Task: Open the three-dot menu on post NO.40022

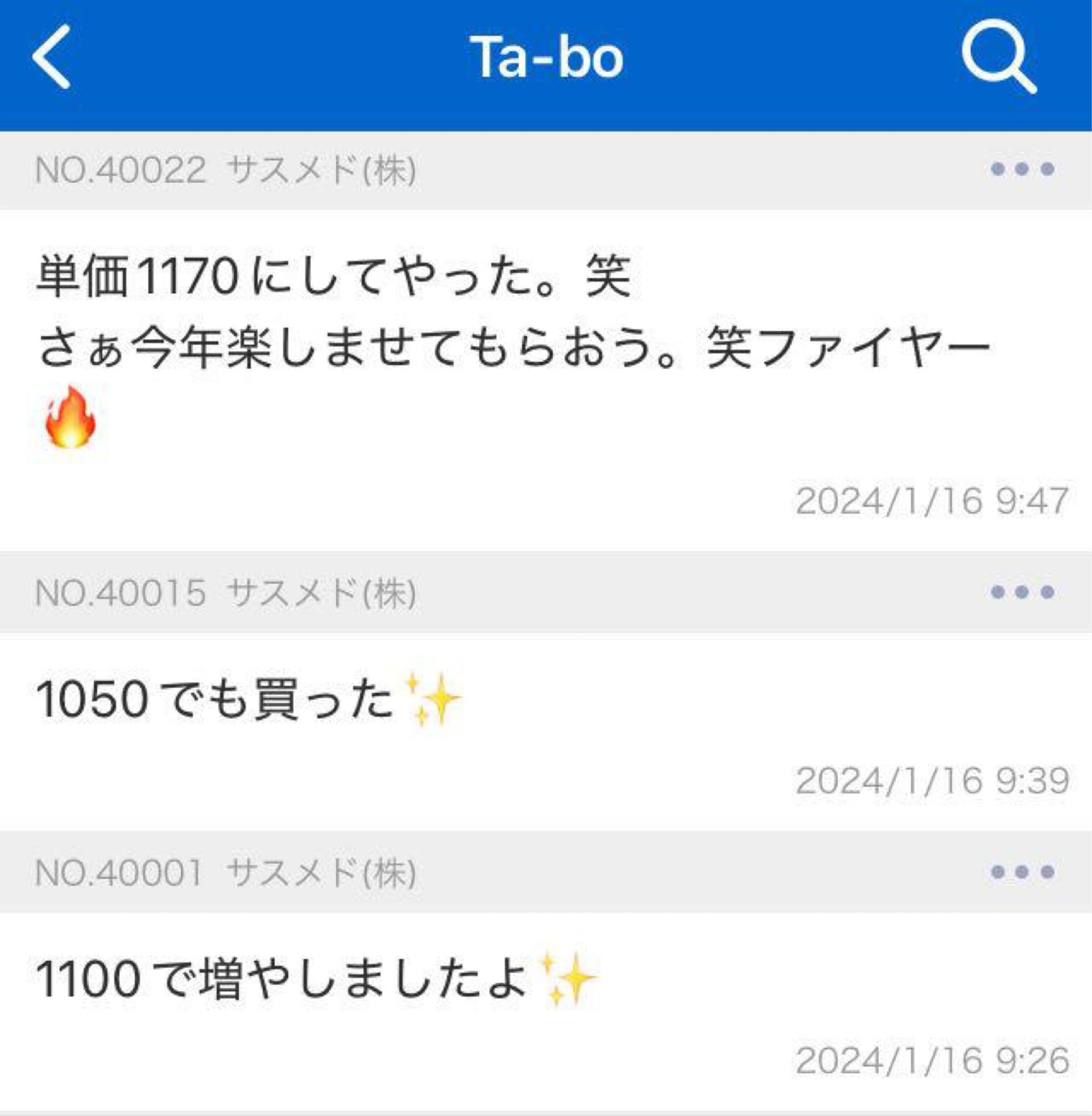Action: pyautogui.click(x=1018, y=169)
